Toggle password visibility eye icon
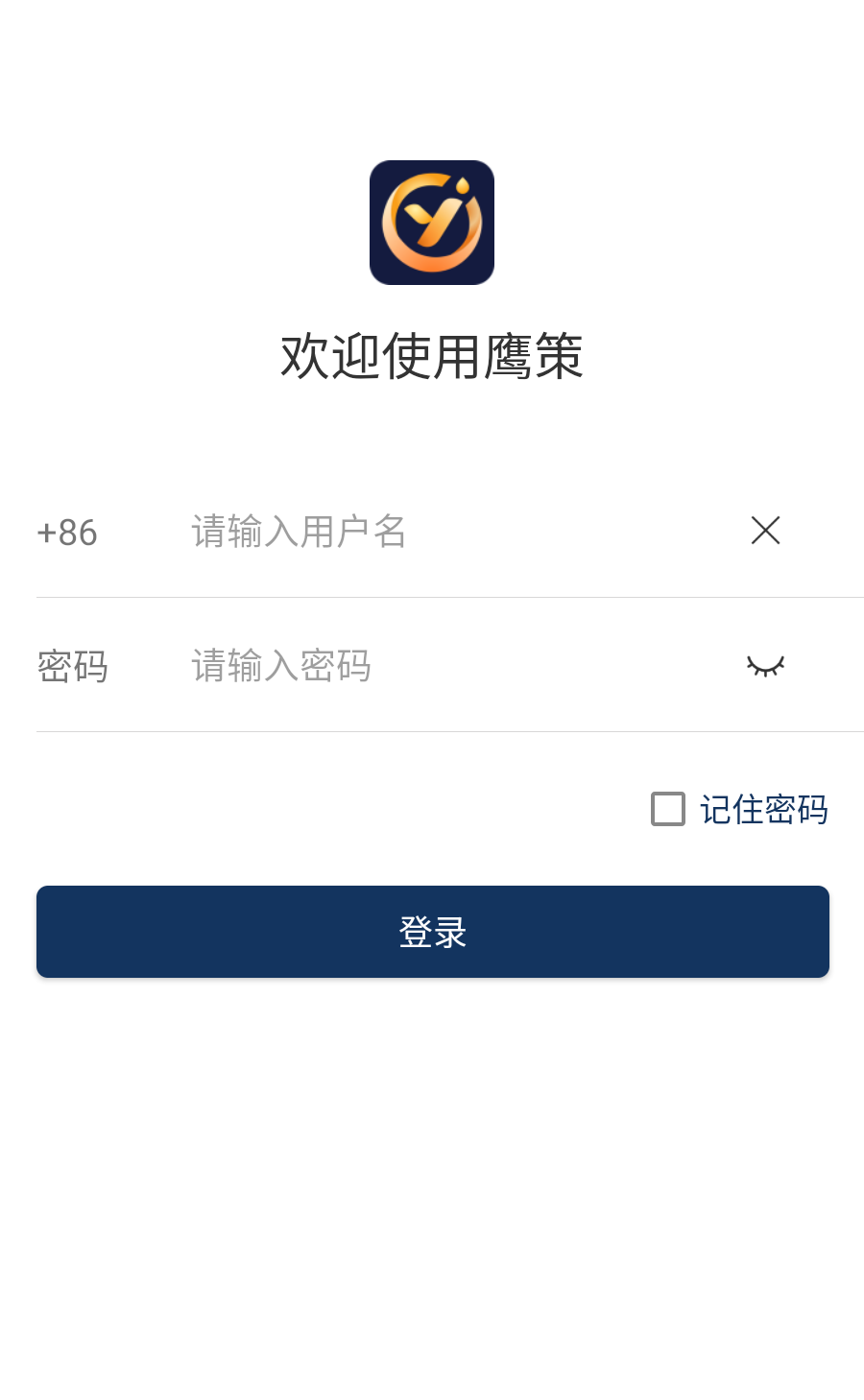 pos(765,665)
